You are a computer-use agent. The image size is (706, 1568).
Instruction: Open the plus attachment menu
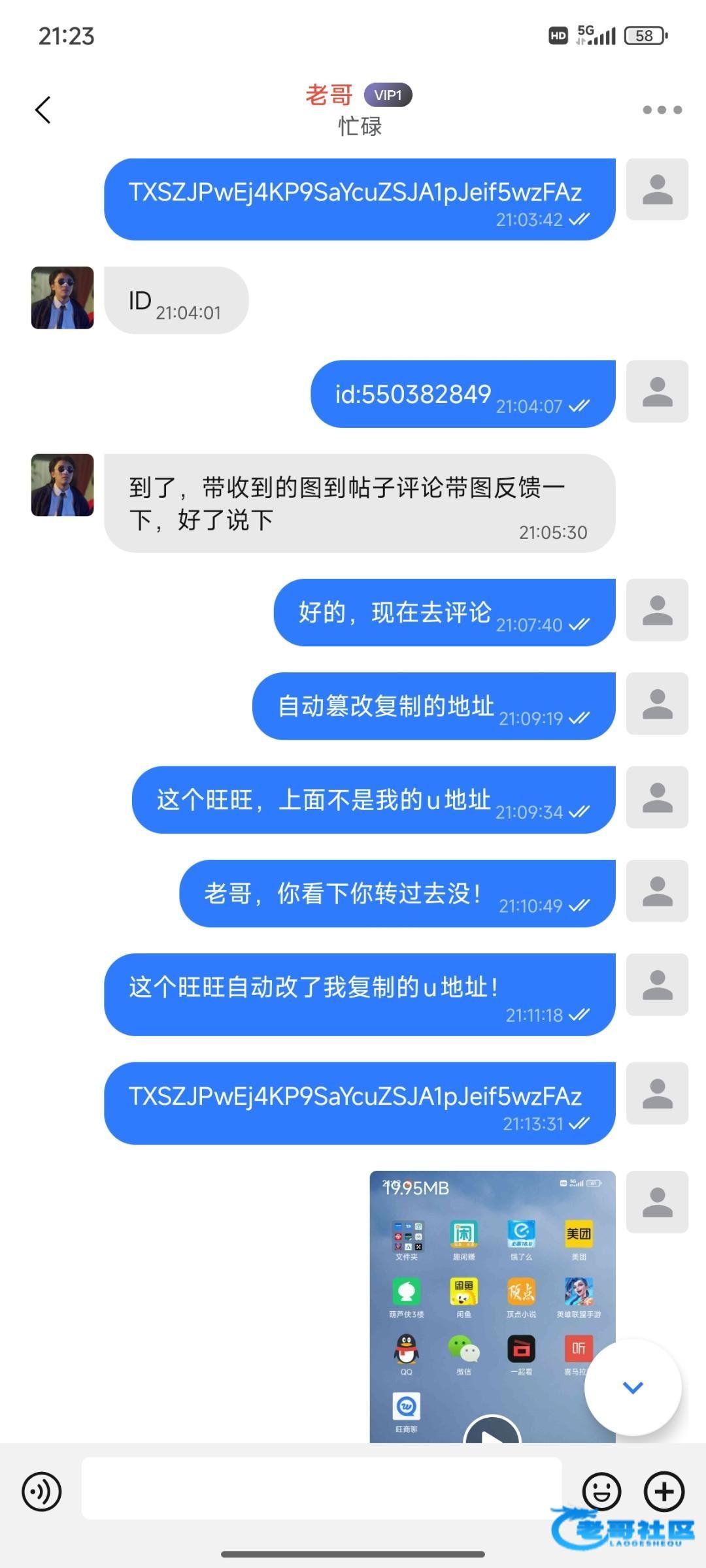[664, 1491]
